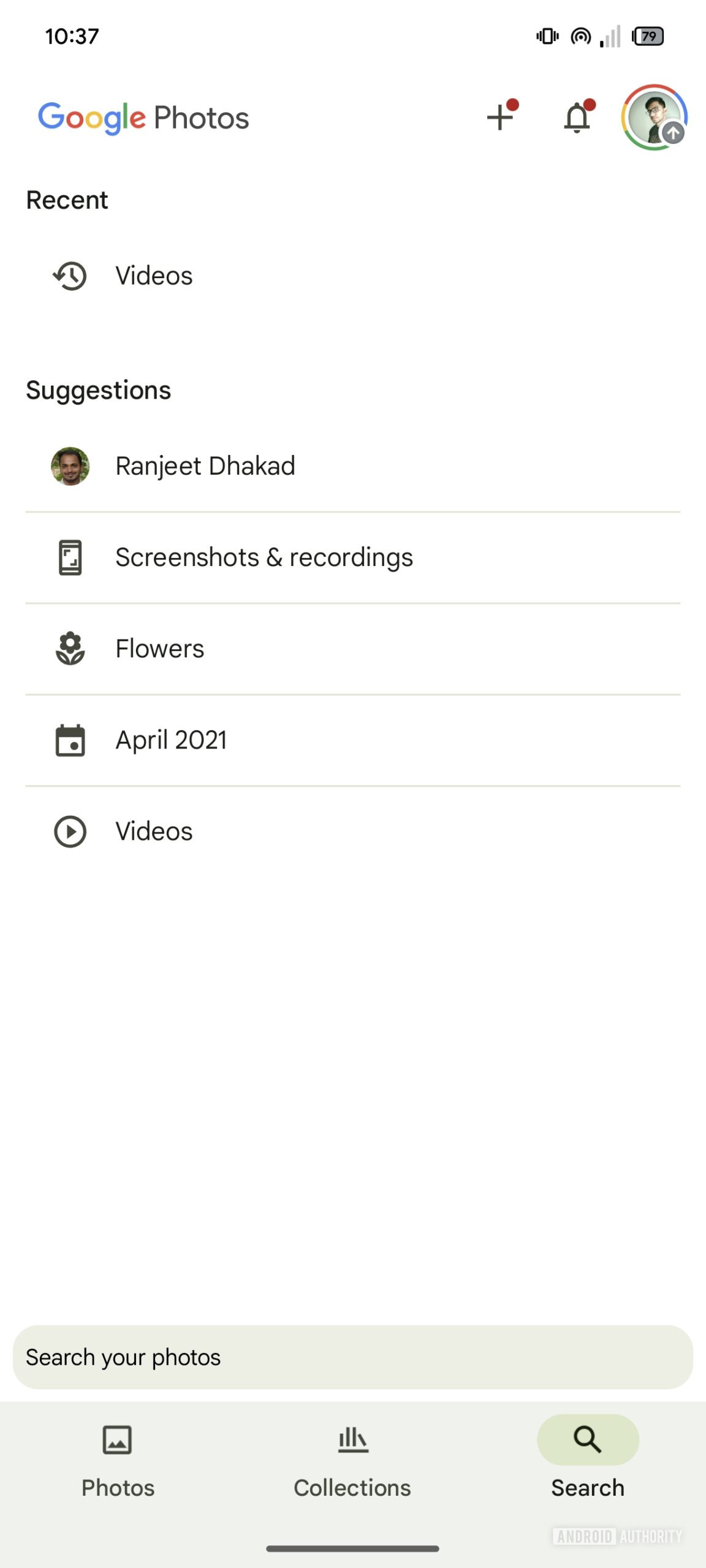Browse the Flowers suggestion
The image size is (706, 1568).
(159, 649)
